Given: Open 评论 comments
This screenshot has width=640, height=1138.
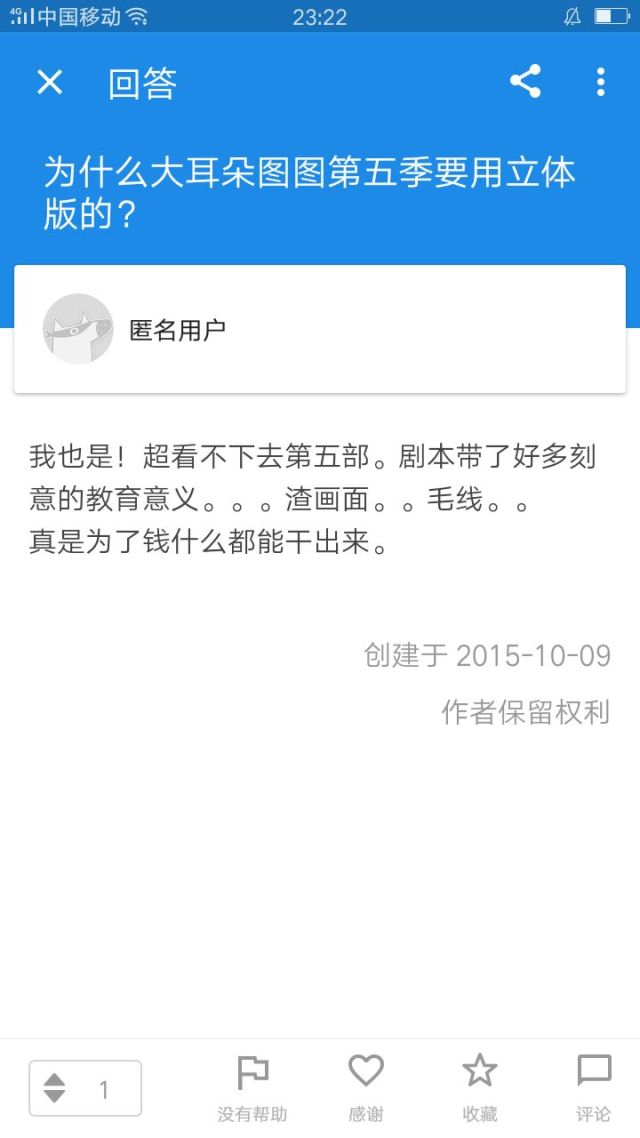Looking at the screenshot, I should pos(594,1087).
